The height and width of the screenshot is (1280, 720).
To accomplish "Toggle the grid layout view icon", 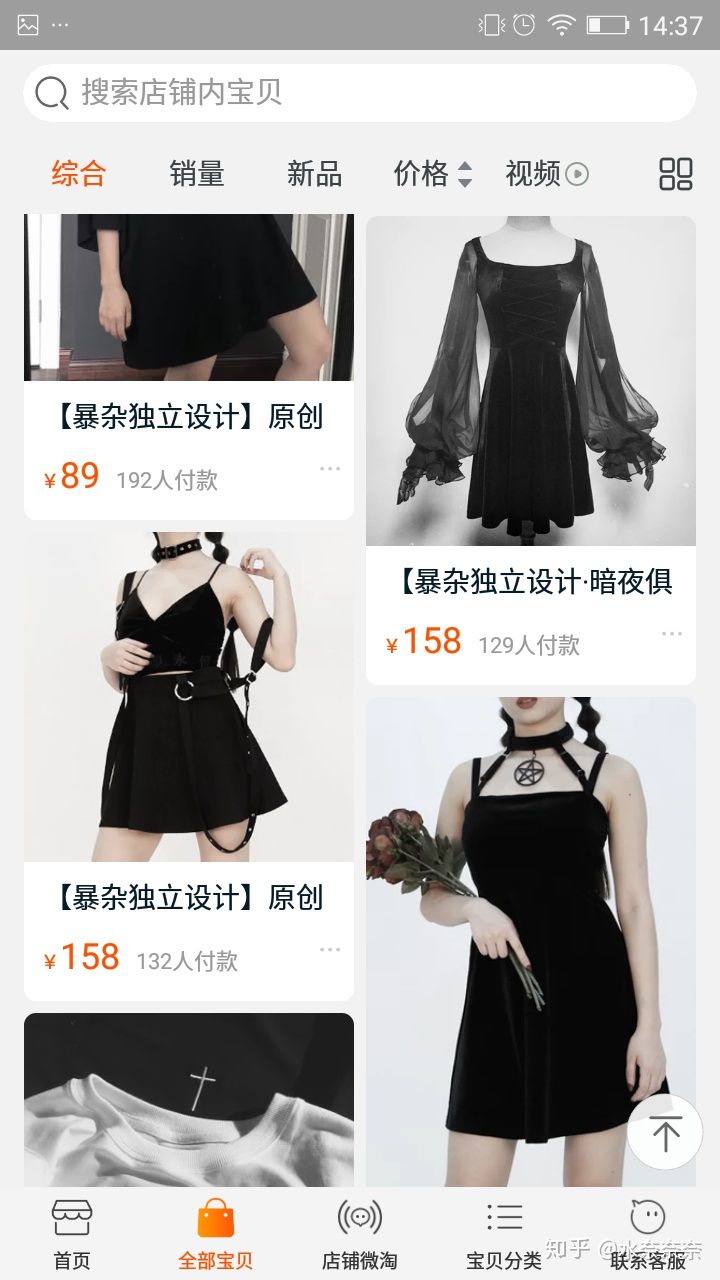I will click(676, 174).
